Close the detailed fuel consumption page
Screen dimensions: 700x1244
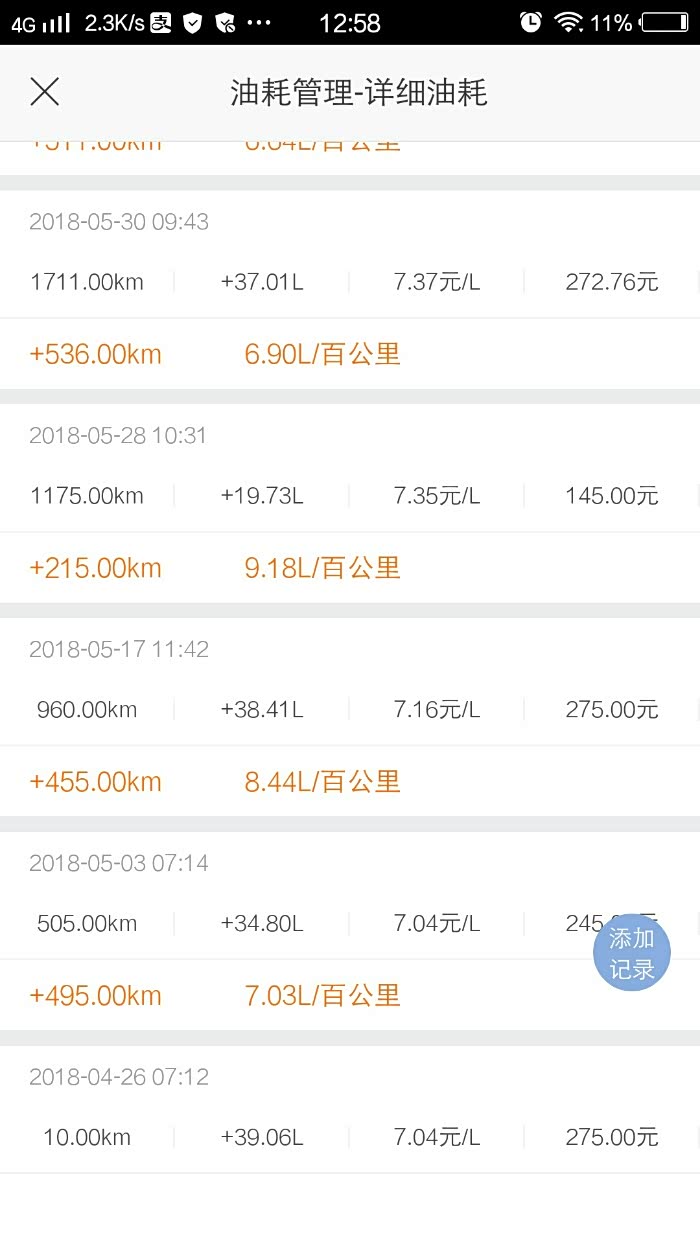tap(45, 93)
